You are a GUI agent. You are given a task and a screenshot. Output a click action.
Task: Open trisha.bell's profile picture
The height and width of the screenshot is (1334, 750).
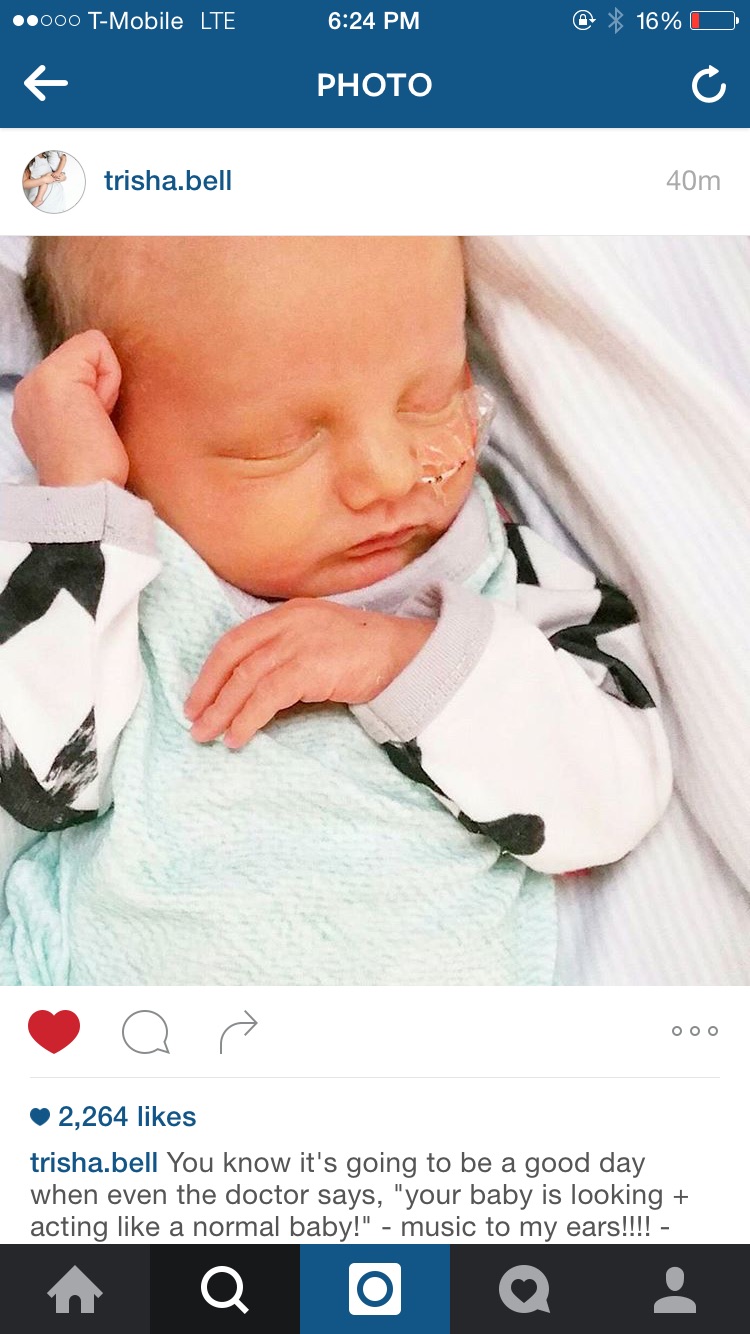(54, 181)
